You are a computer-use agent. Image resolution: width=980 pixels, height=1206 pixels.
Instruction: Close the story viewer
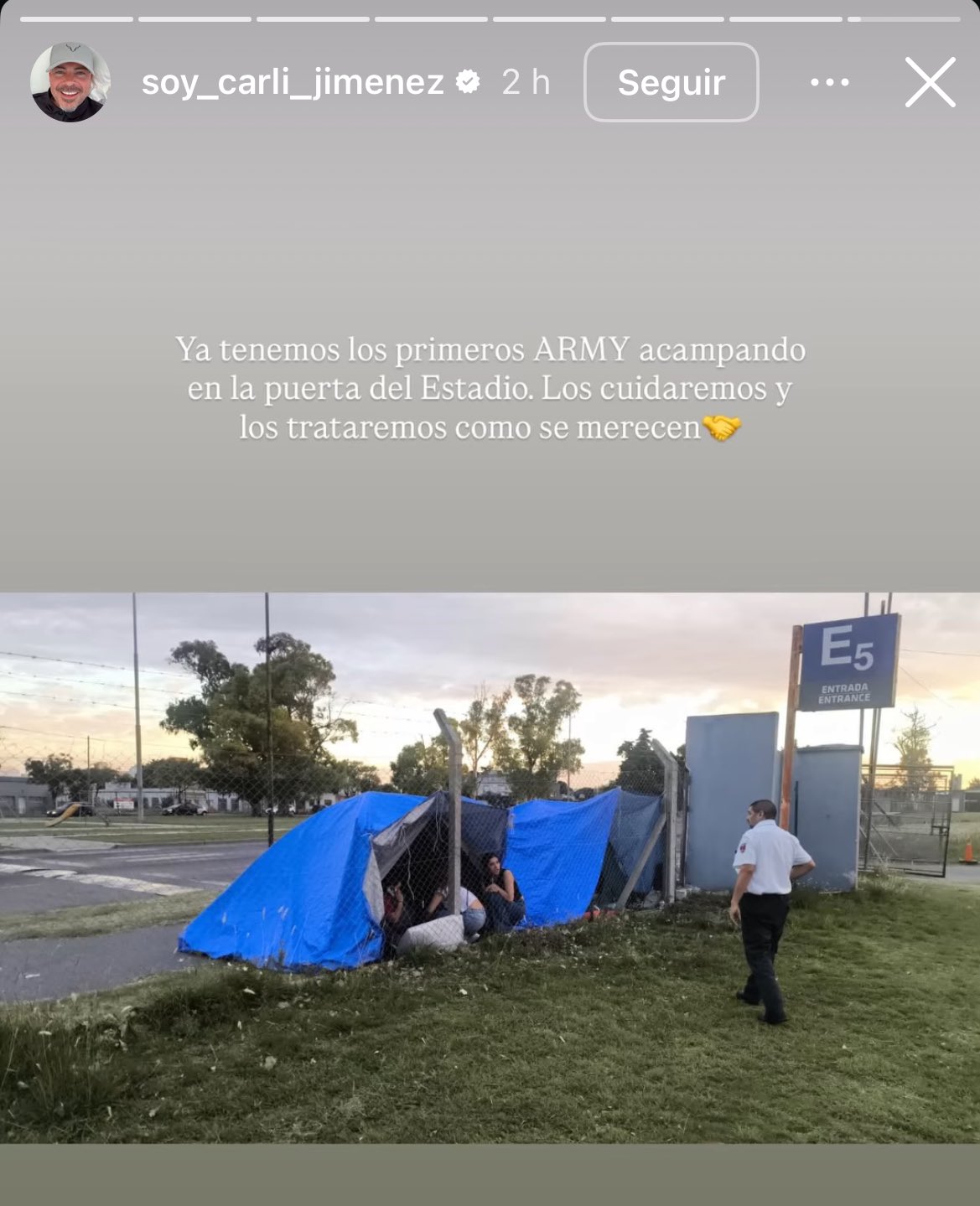pos(930,82)
